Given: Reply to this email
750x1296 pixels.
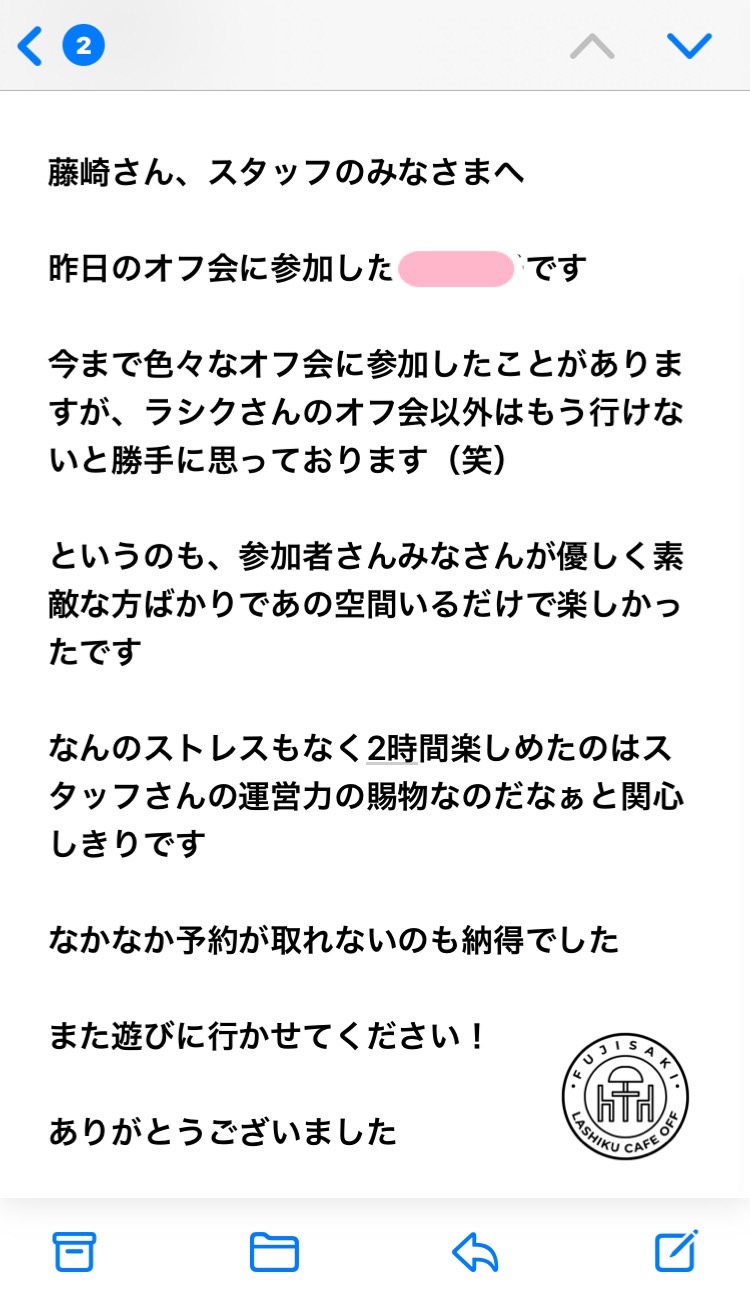Looking at the screenshot, I should pyautogui.click(x=475, y=1251).
